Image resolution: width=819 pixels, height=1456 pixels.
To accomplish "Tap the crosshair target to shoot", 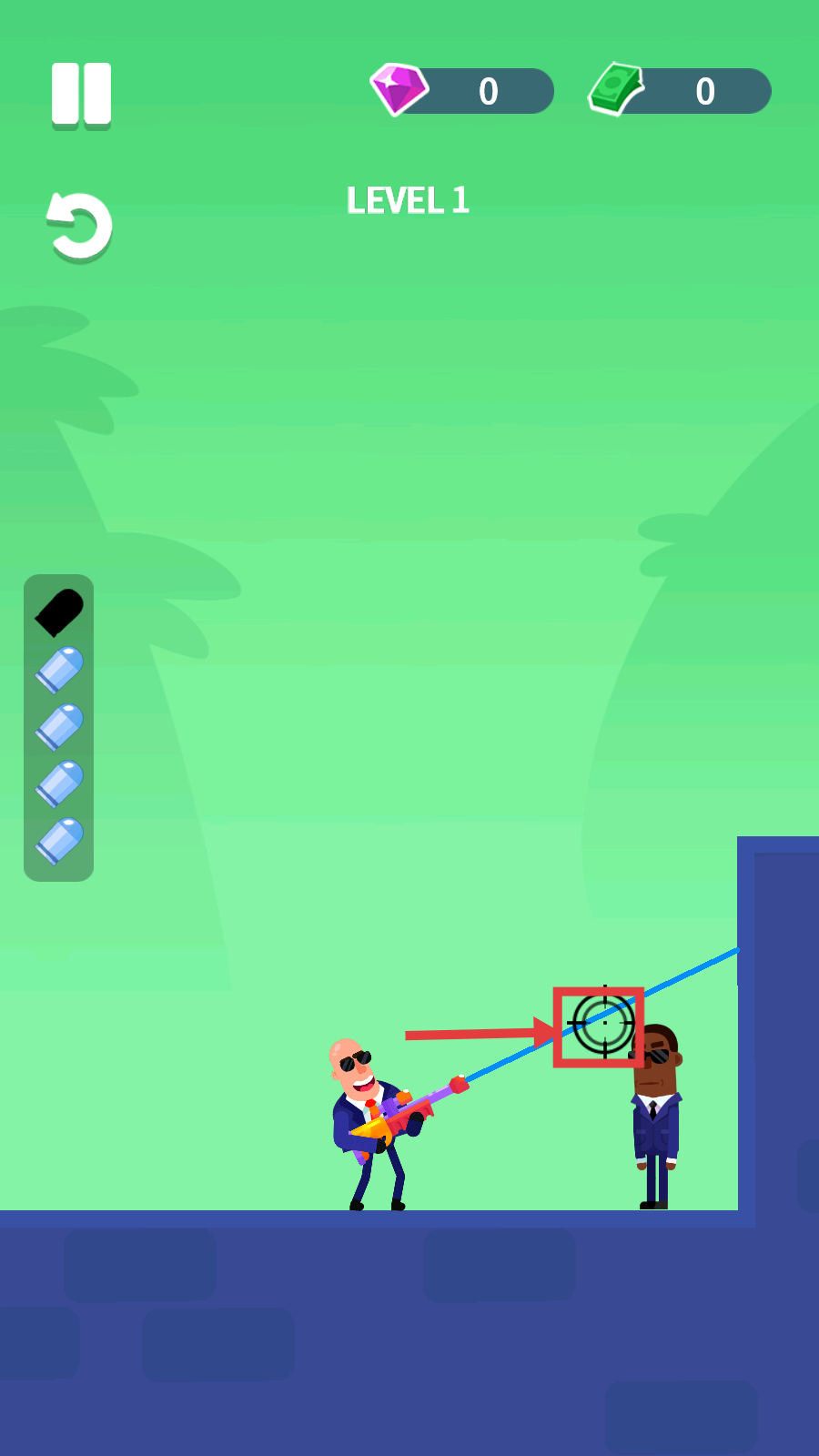I will click(x=603, y=1024).
